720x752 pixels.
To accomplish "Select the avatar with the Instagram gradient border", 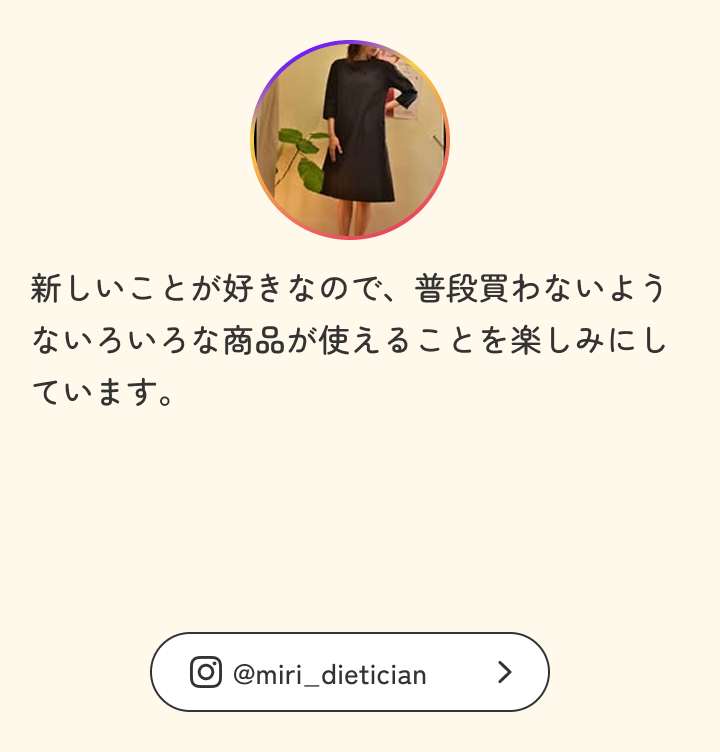I will tap(348, 140).
